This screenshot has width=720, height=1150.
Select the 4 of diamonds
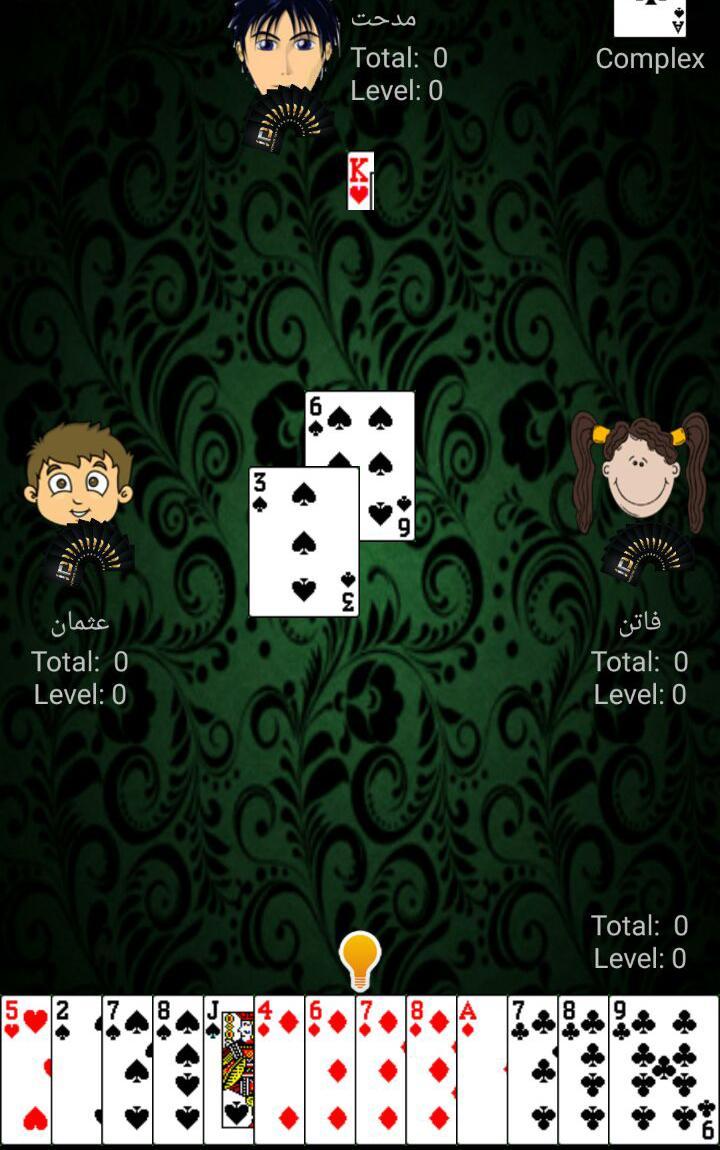(x=279, y=1070)
